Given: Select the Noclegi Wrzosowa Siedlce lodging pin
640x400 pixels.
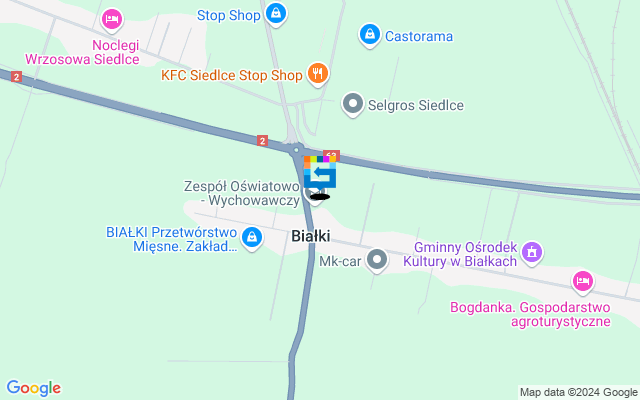Looking at the screenshot, I should point(112,18).
